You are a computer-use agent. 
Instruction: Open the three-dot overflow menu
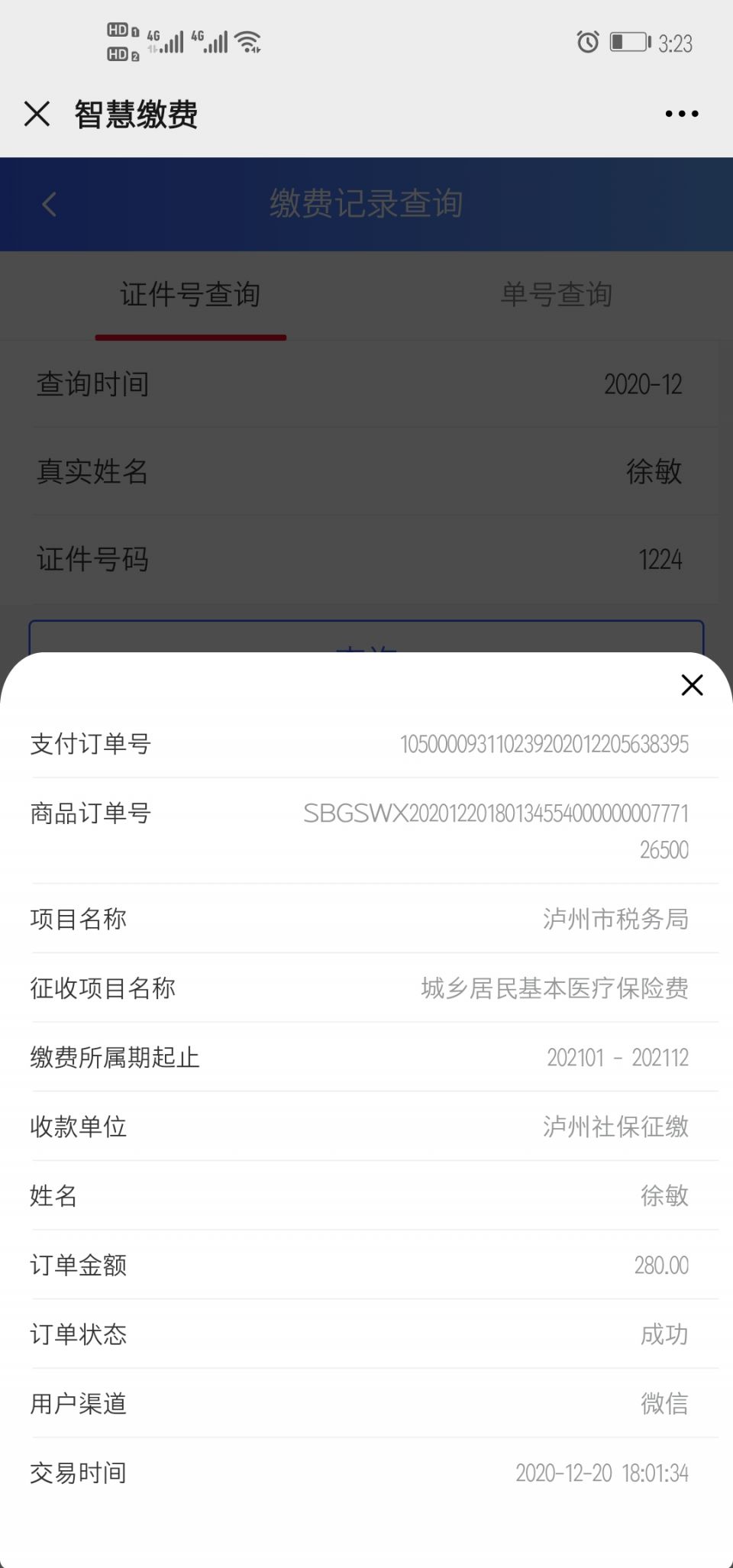tap(681, 115)
